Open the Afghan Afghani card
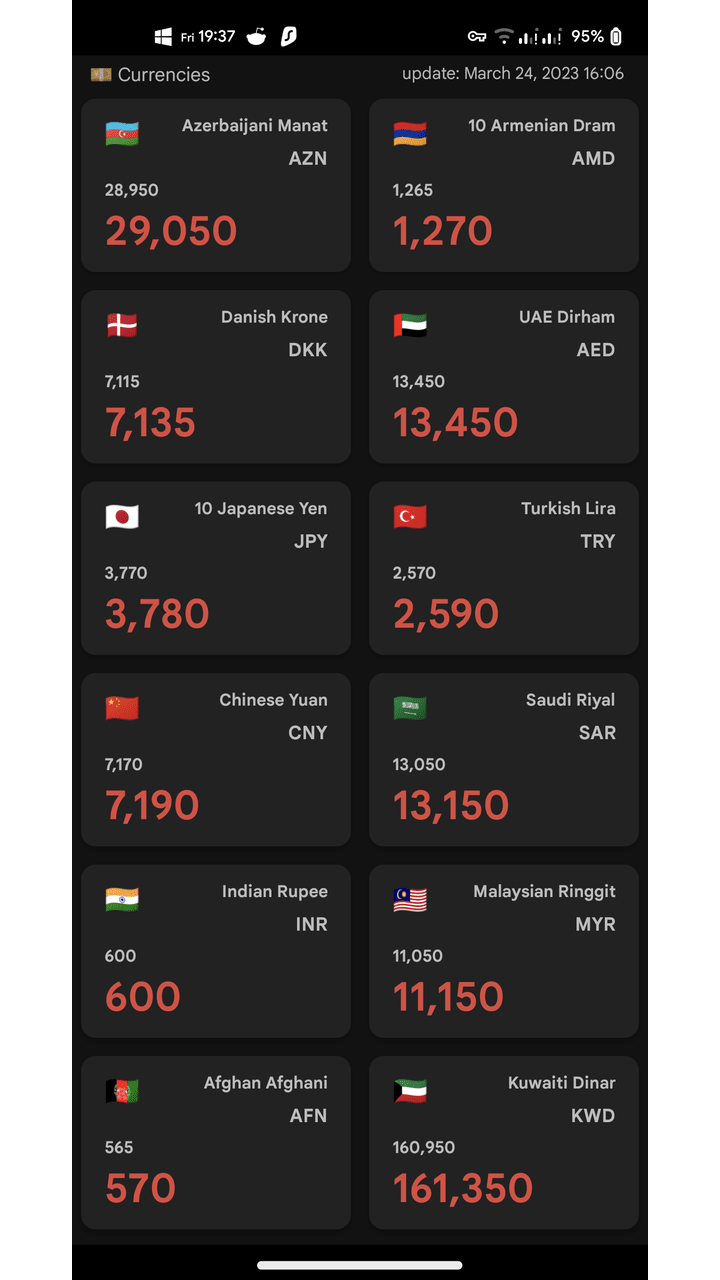 point(215,1142)
